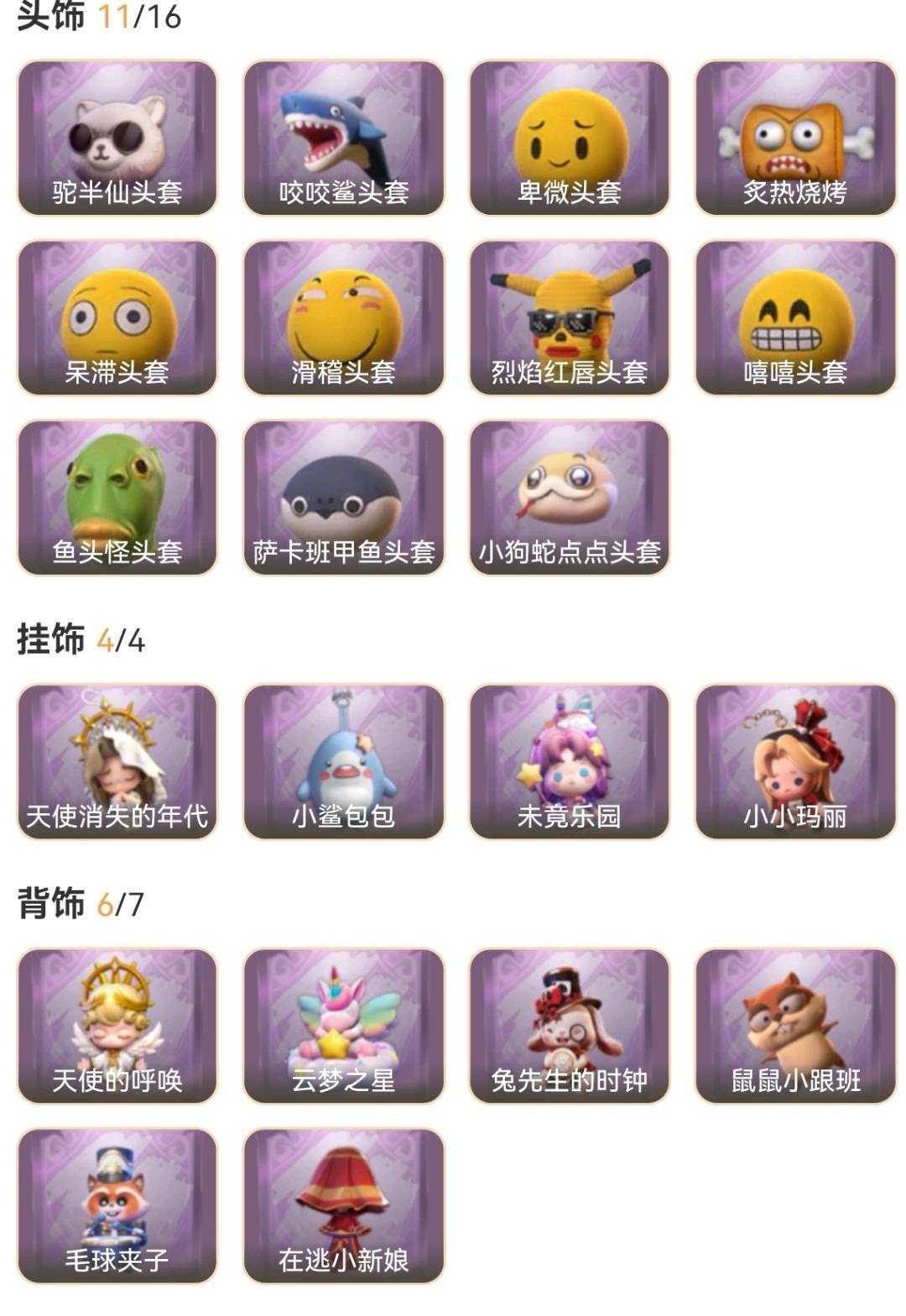Open the 嘻嘻头套 item

tap(795, 318)
